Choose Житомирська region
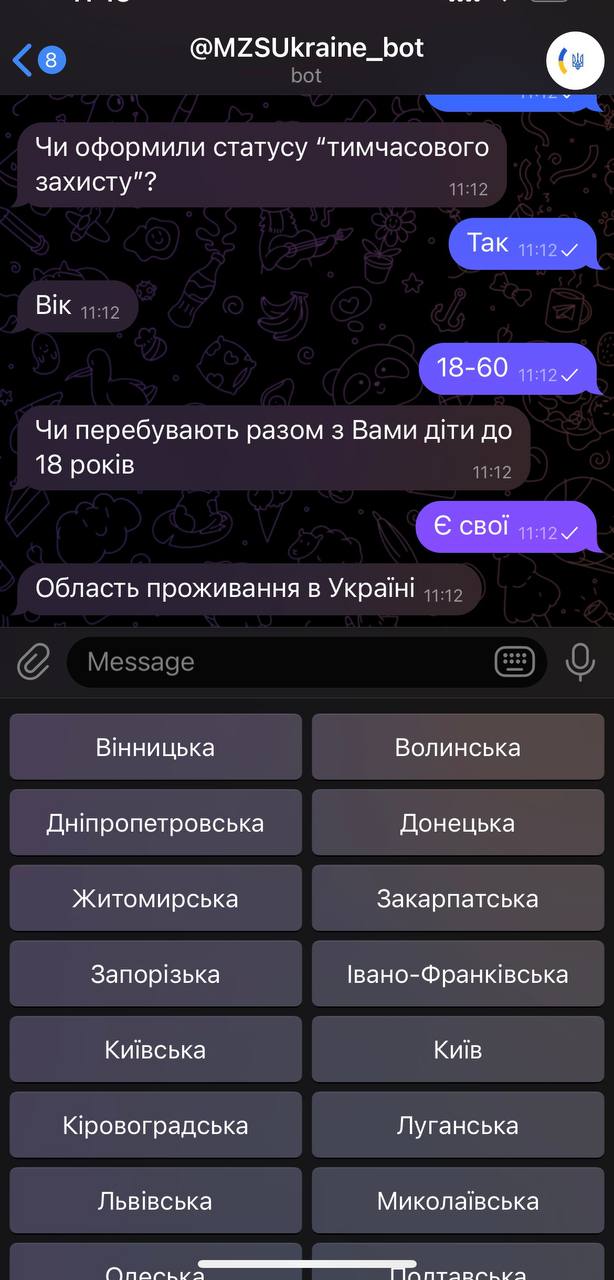This screenshot has width=614, height=1280. (x=155, y=898)
